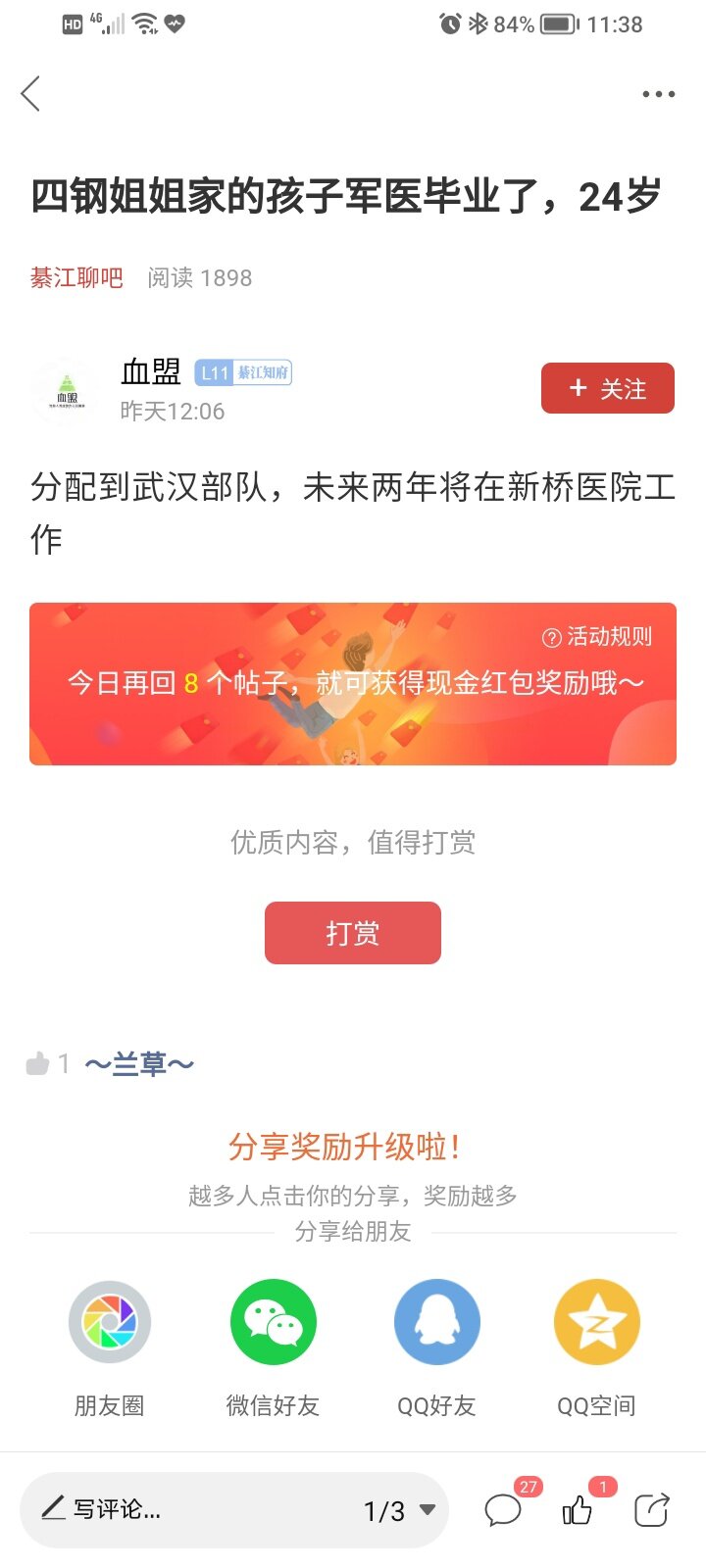706x1568 pixels.
Task: Open the three-dot overflow menu
Action: click(x=658, y=94)
